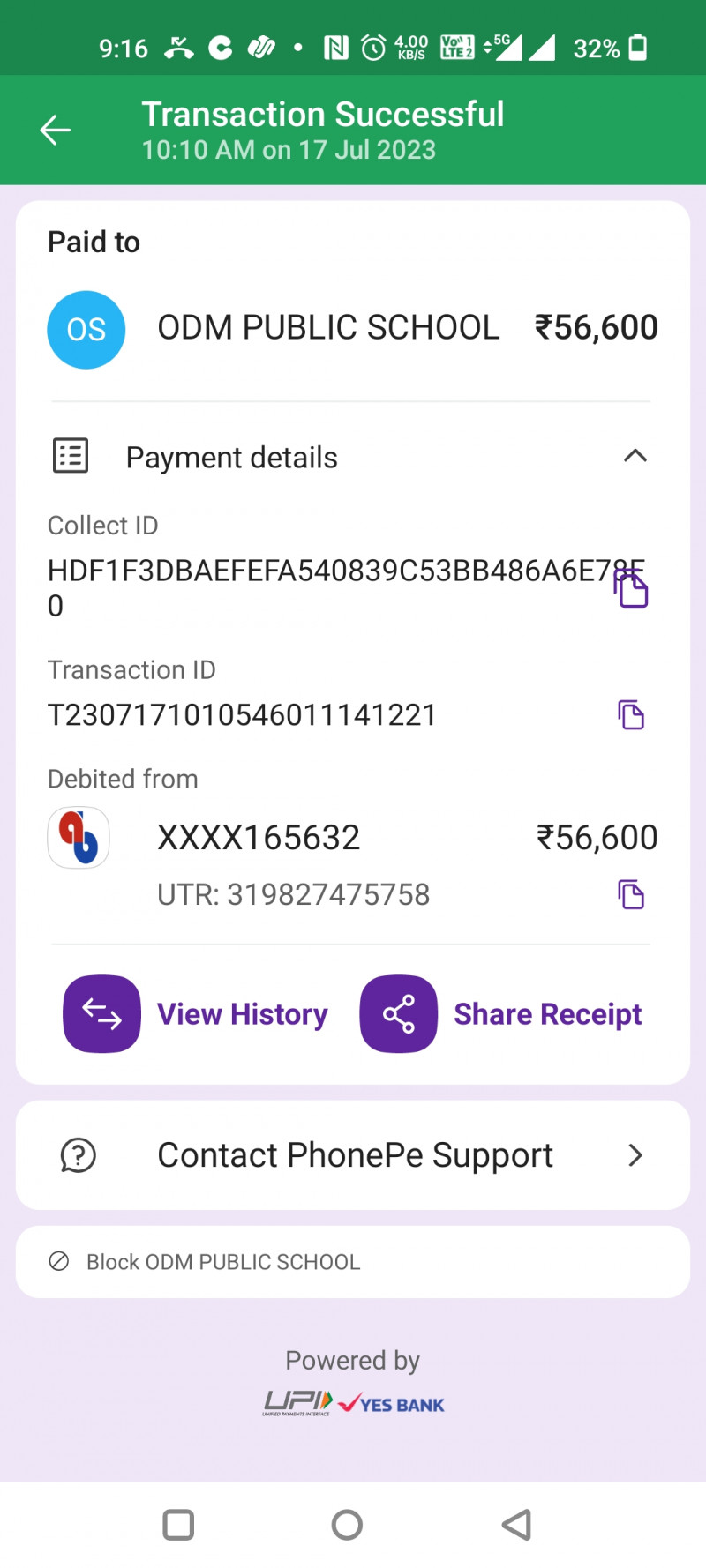Collapse the Payment details section
706x1568 pixels.
click(635, 456)
